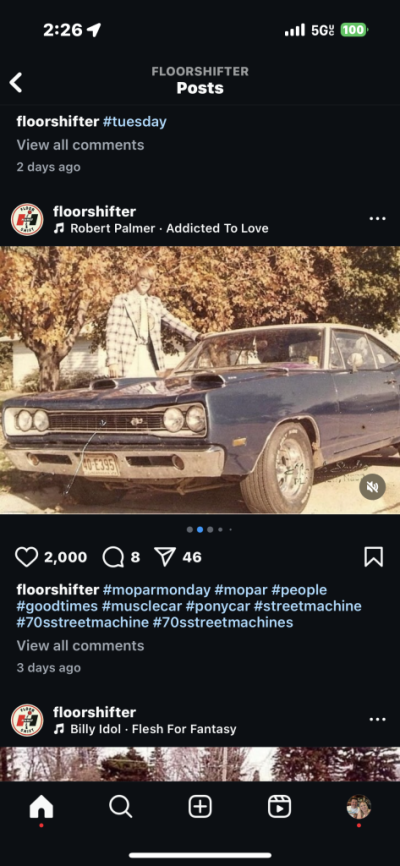Open the #musclecar hashtag
This screenshot has width=400, height=866.
pyautogui.click(x=142, y=606)
